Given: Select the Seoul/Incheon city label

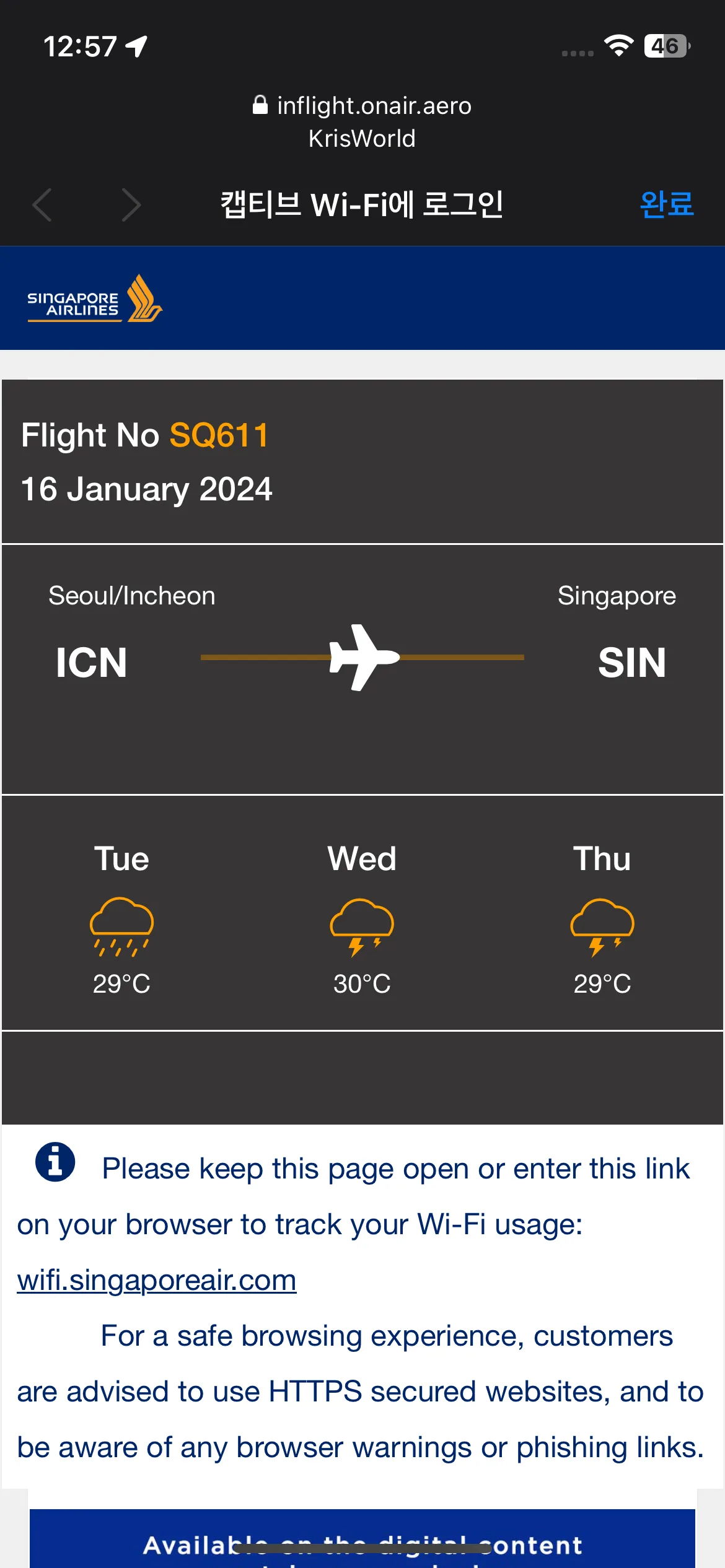Looking at the screenshot, I should (131, 595).
